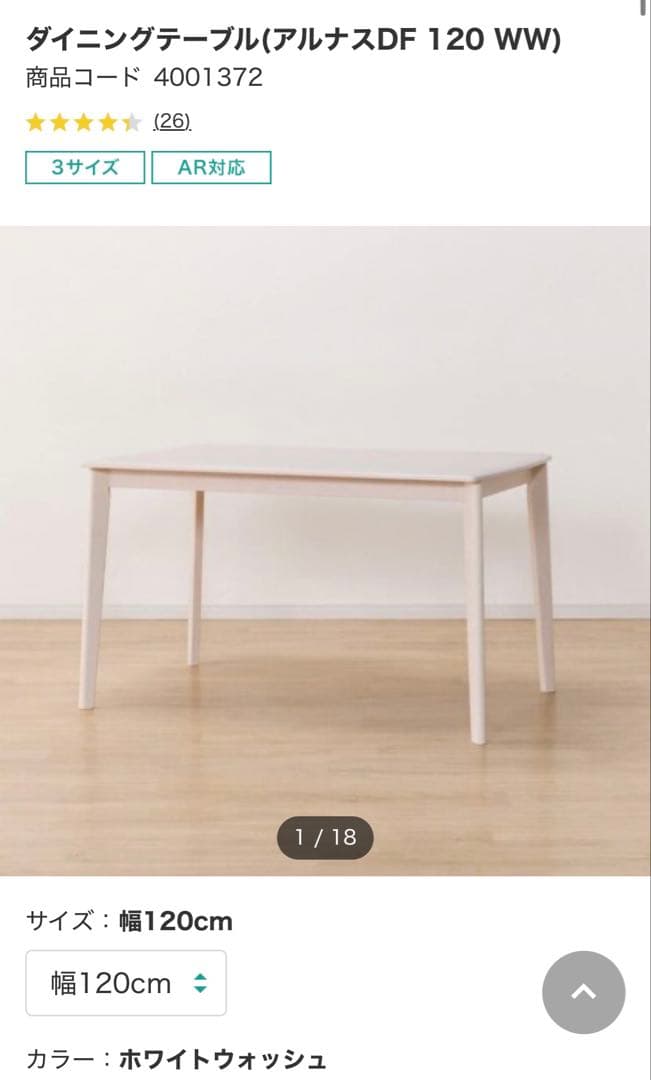The image size is (651, 1080).
Task: Tap the scroll-to-top arrow button
Action: pyautogui.click(x=583, y=992)
